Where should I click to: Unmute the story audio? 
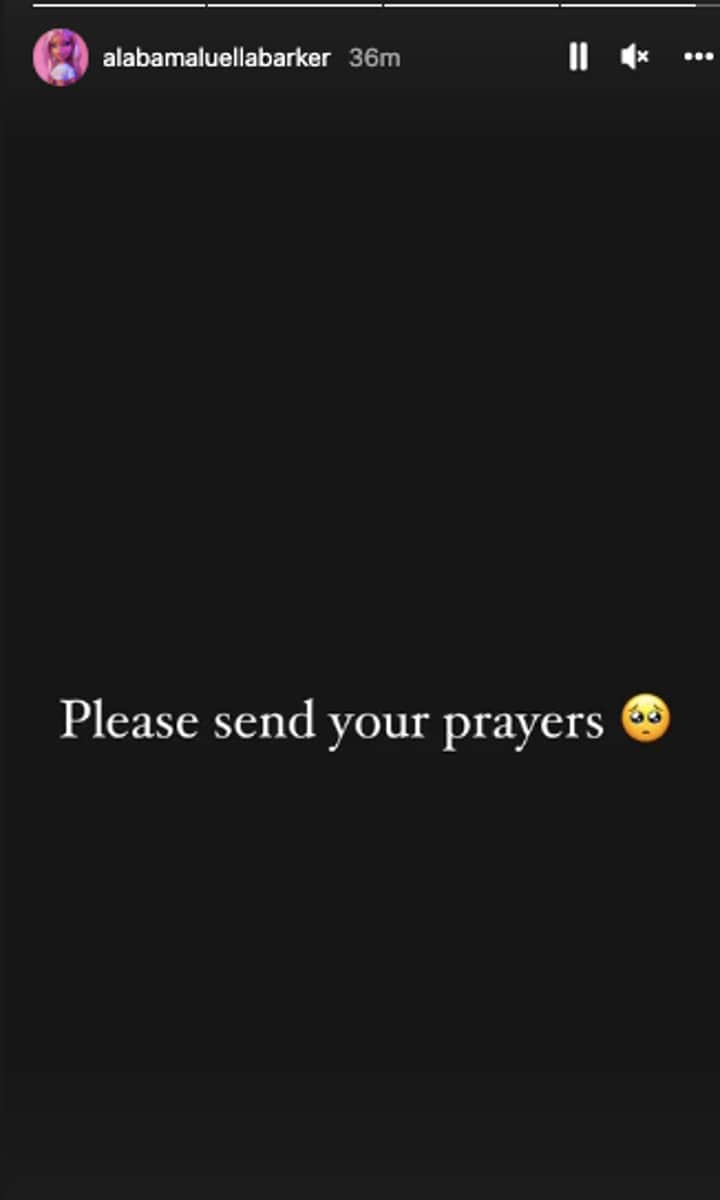(634, 58)
